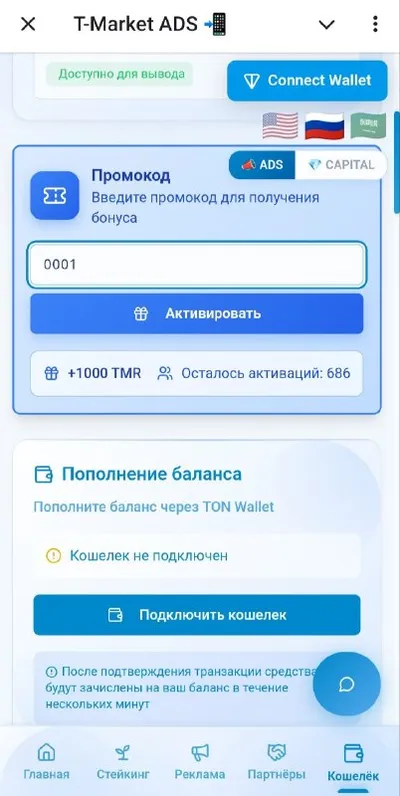Select the Saudi Arabia flag language

[368, 125]
